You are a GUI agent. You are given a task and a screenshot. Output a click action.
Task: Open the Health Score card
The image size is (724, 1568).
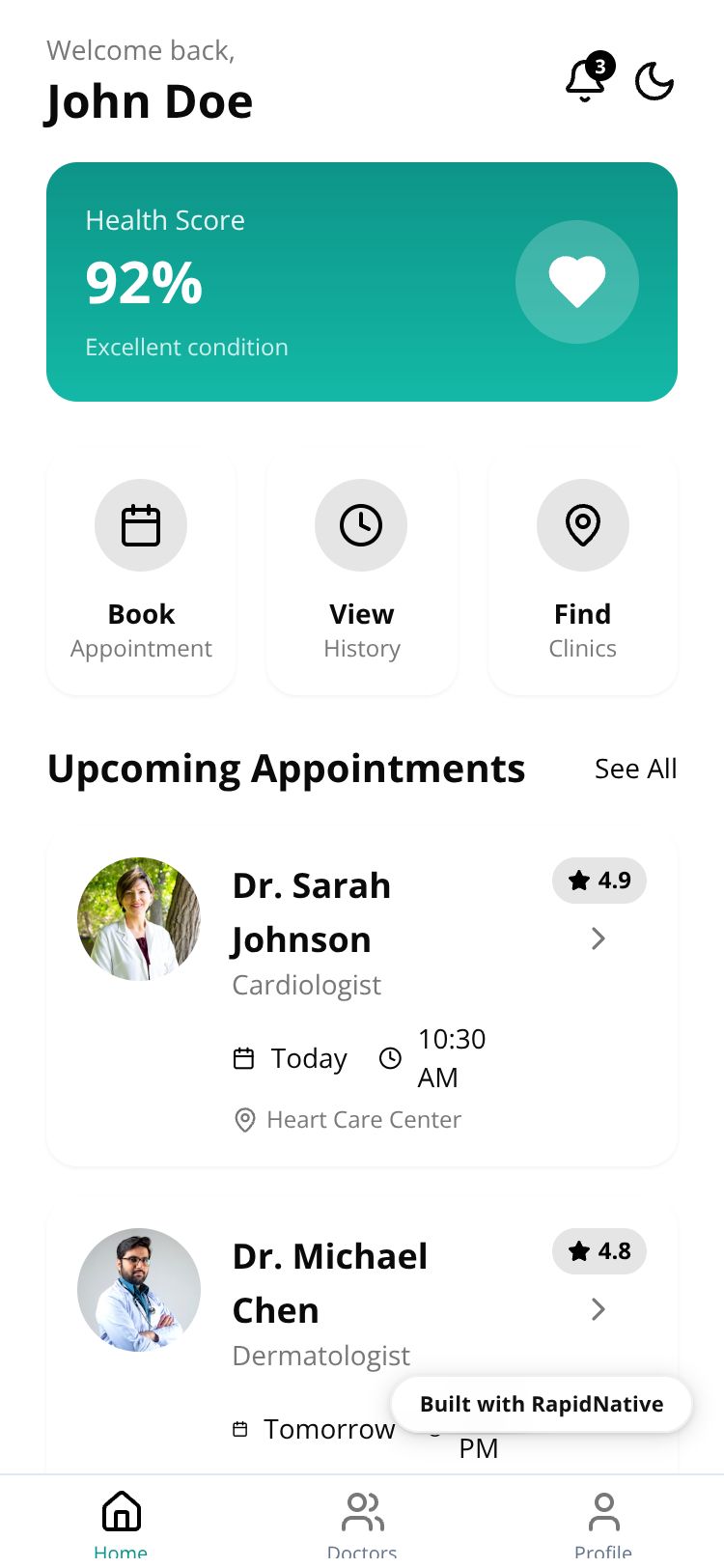pyautogui.click(x=362, y=282)
